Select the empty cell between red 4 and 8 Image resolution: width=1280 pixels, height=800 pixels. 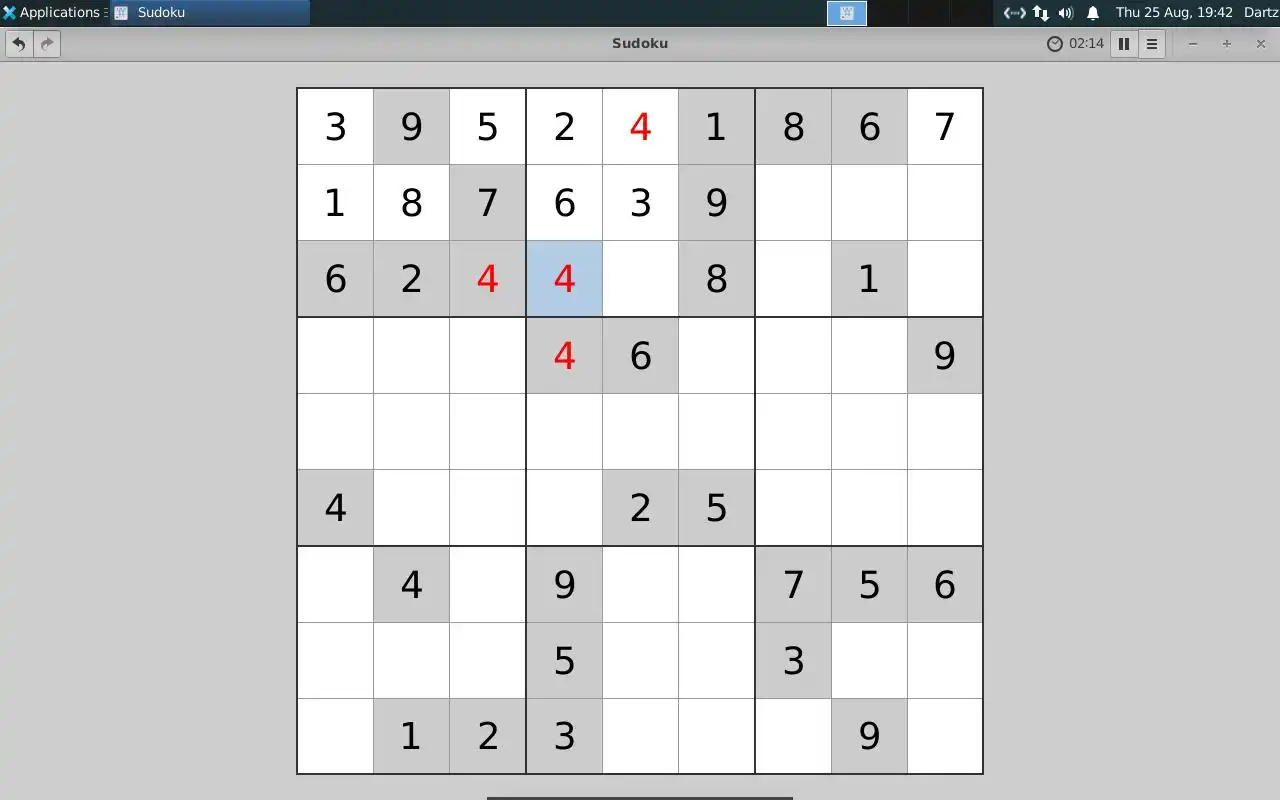640,279
